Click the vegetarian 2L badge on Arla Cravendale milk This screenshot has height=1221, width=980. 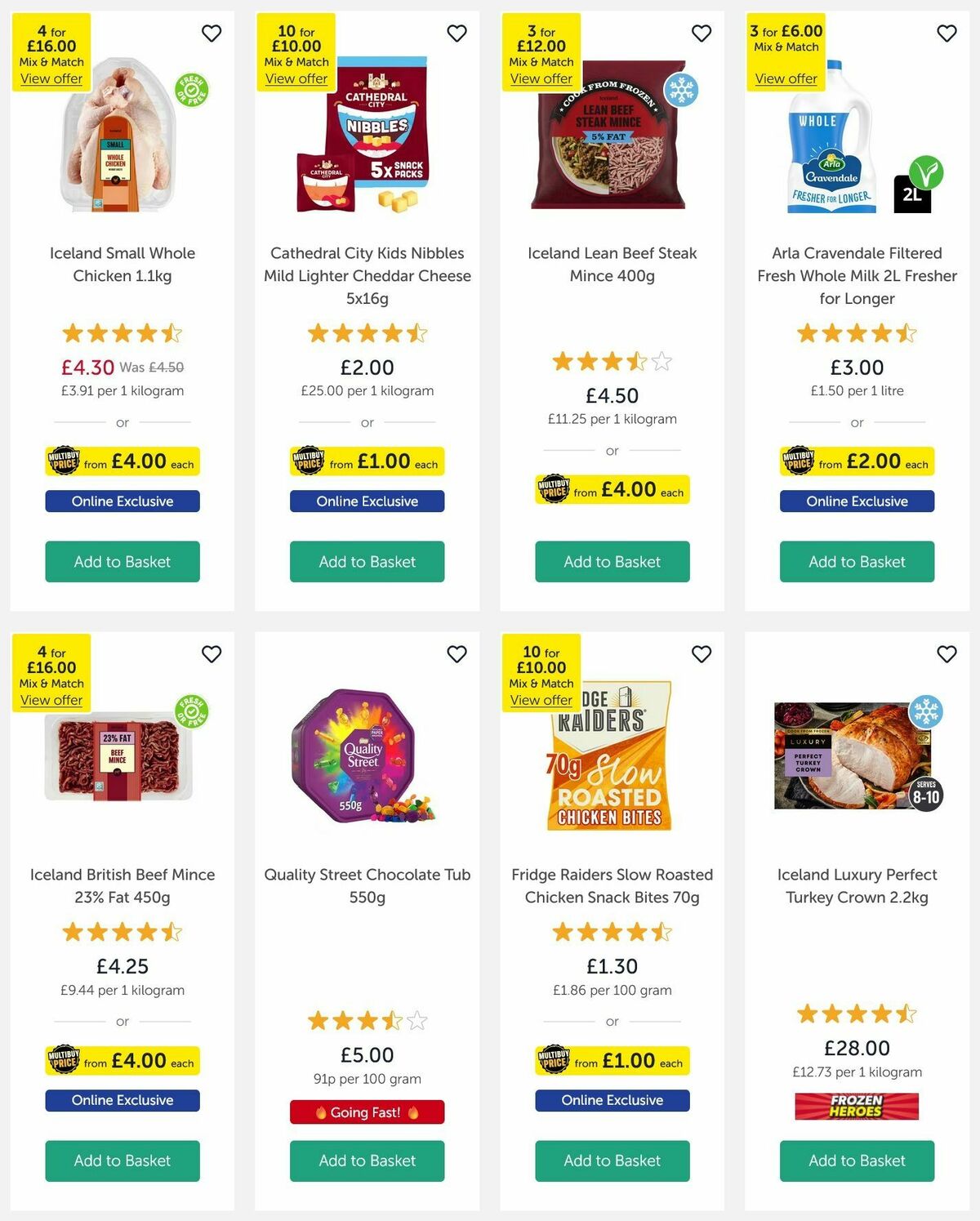(x=920, y=183)
